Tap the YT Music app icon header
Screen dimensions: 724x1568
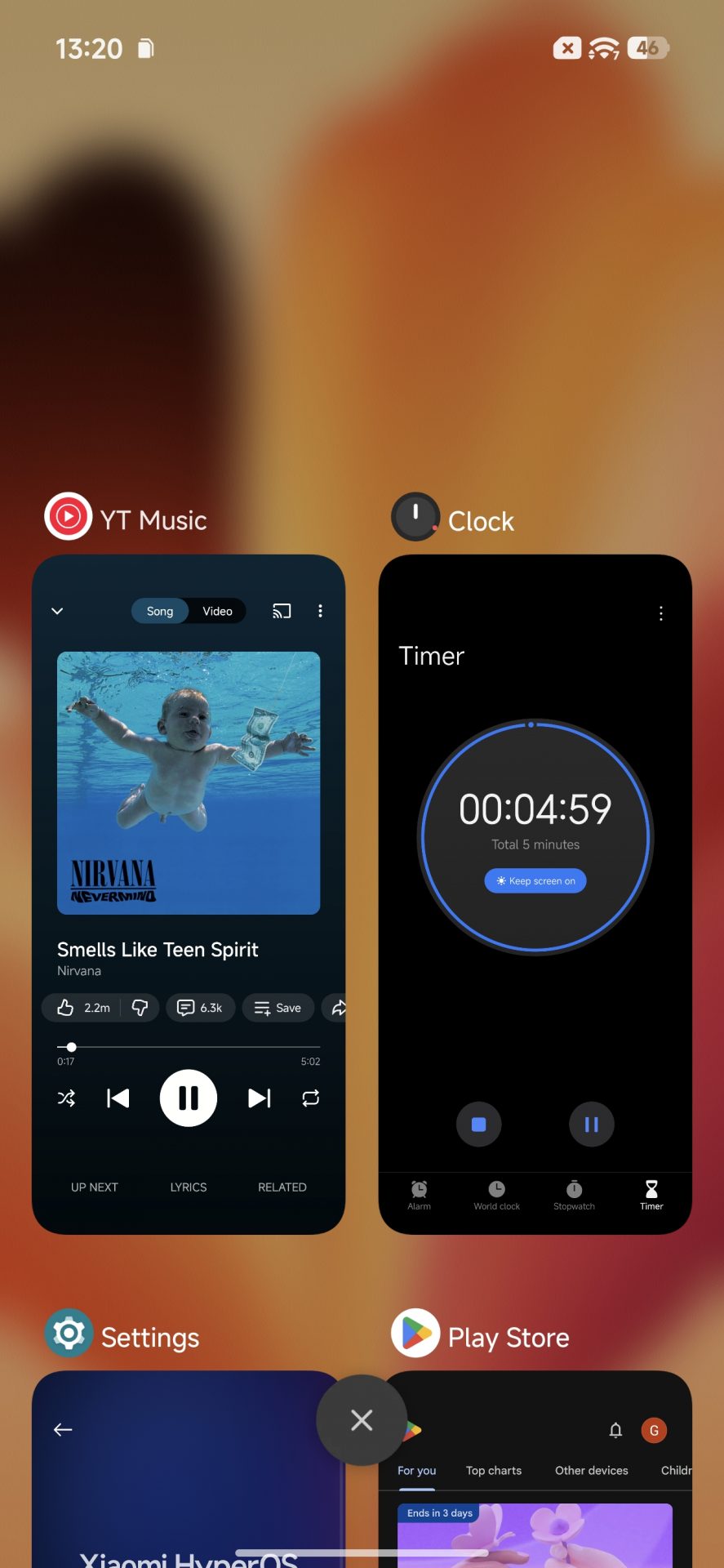(69, 517)
